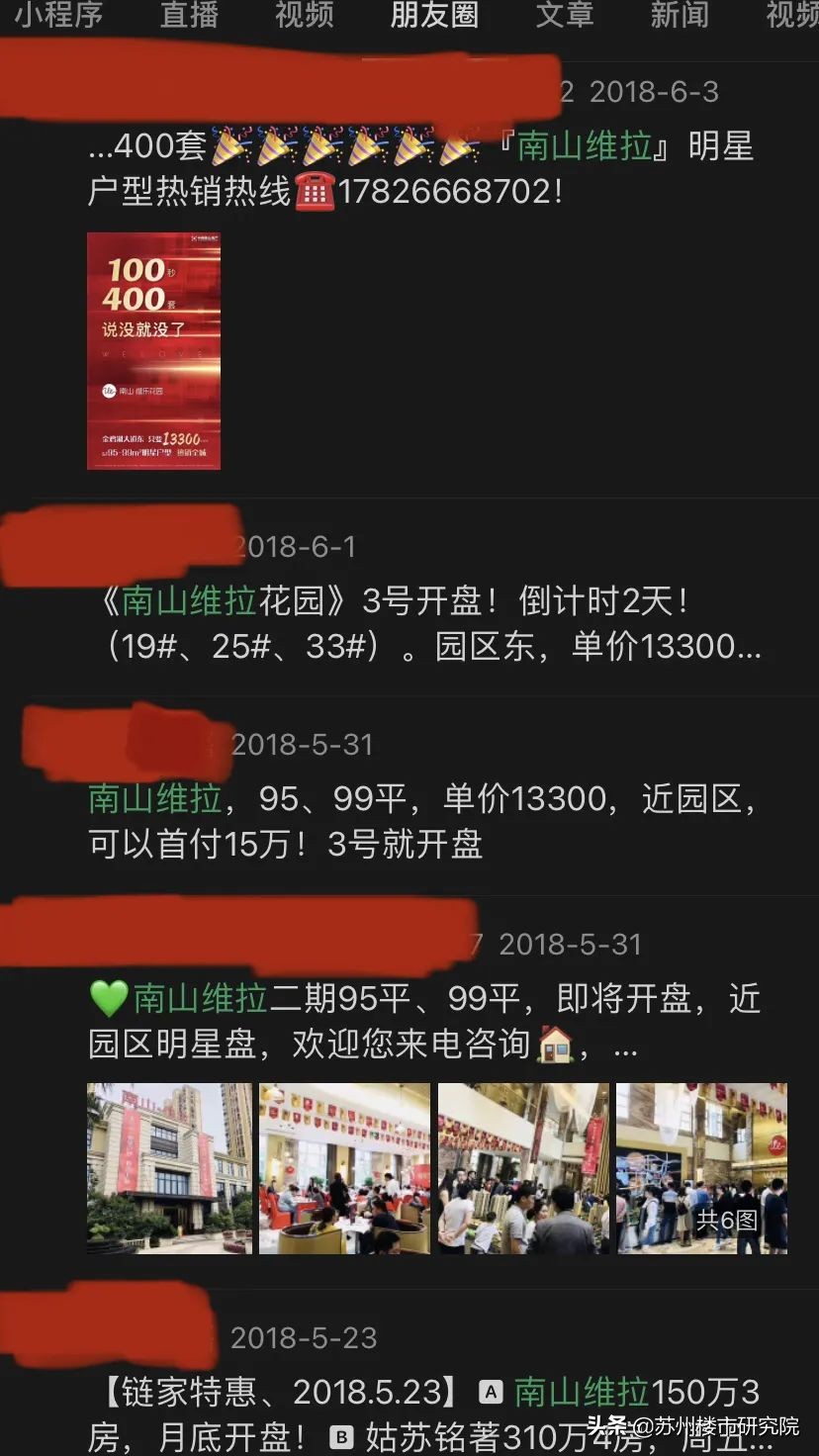Select the 视频 tab
819x1456 pixels.
coord(304,16)
